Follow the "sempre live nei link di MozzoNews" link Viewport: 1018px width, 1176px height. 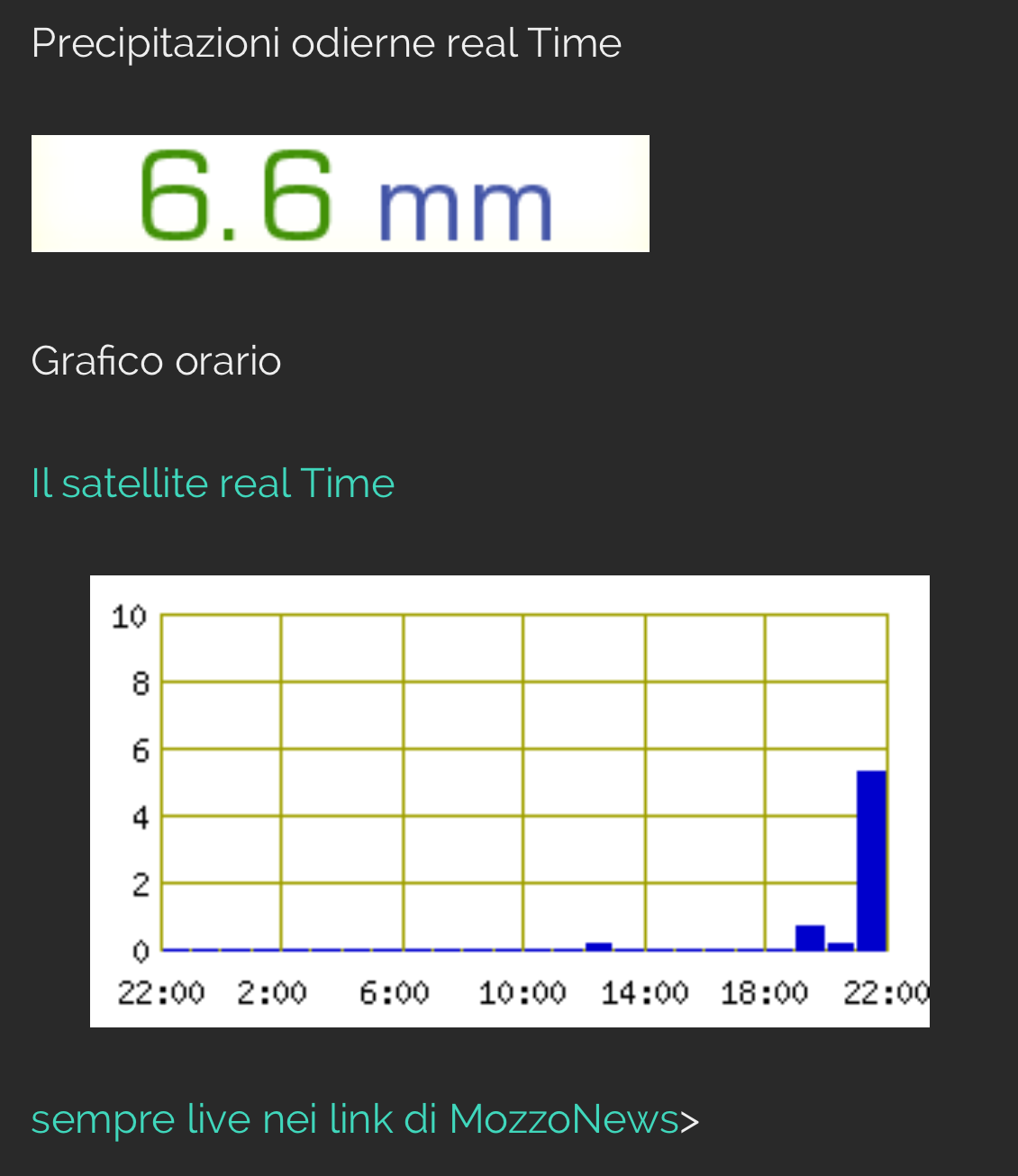click(355, 1119)
